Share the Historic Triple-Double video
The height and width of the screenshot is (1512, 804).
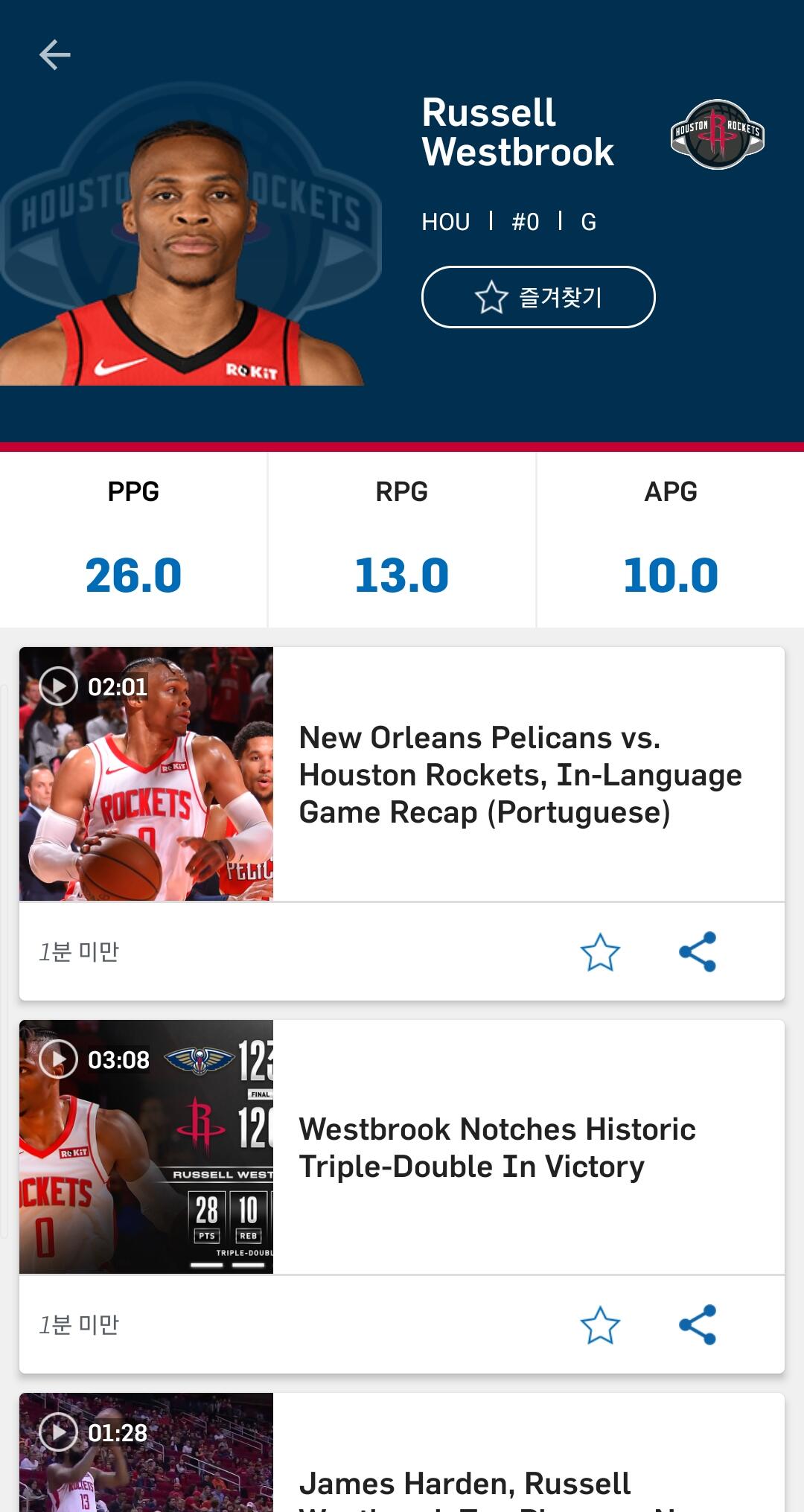[698, 1324]
